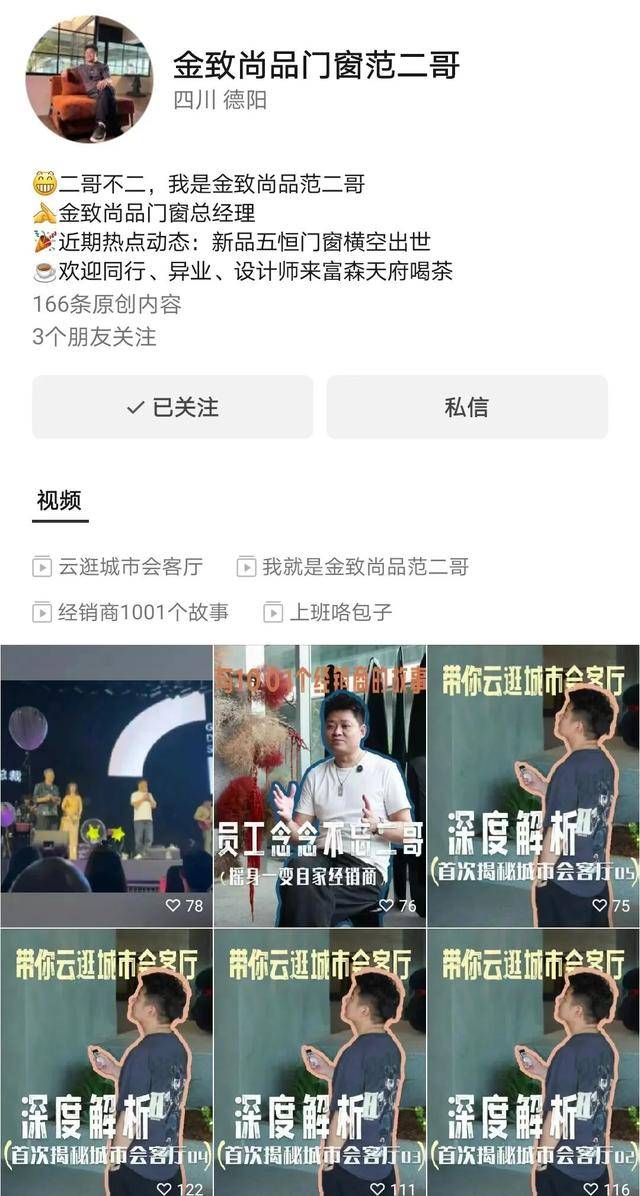Open the 我就是金致尚品范二哥 collection
Viewport: 640px width, 1196px height.
(x=352, y=567)
